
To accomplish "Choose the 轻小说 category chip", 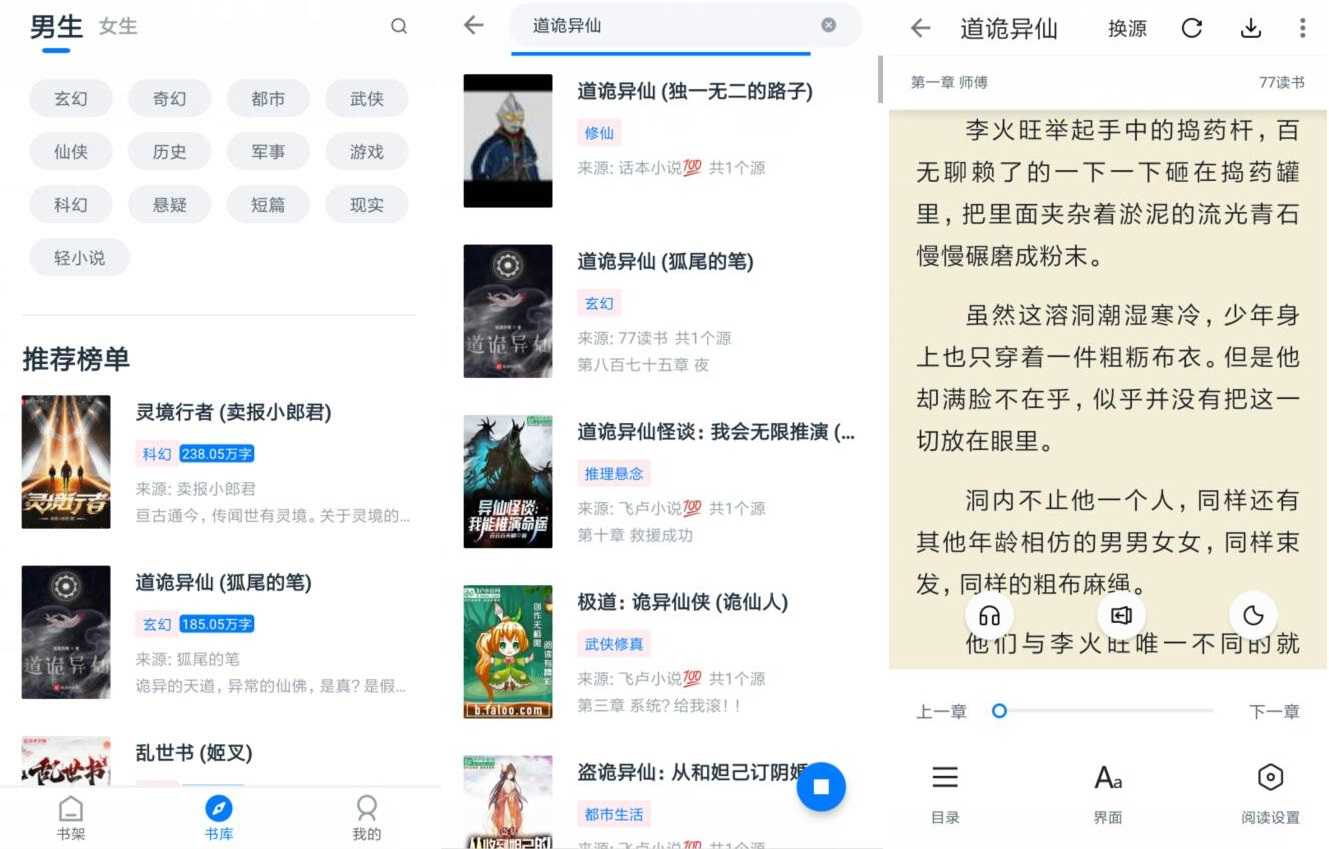I will pyautogui.click(x=79, y=258).
